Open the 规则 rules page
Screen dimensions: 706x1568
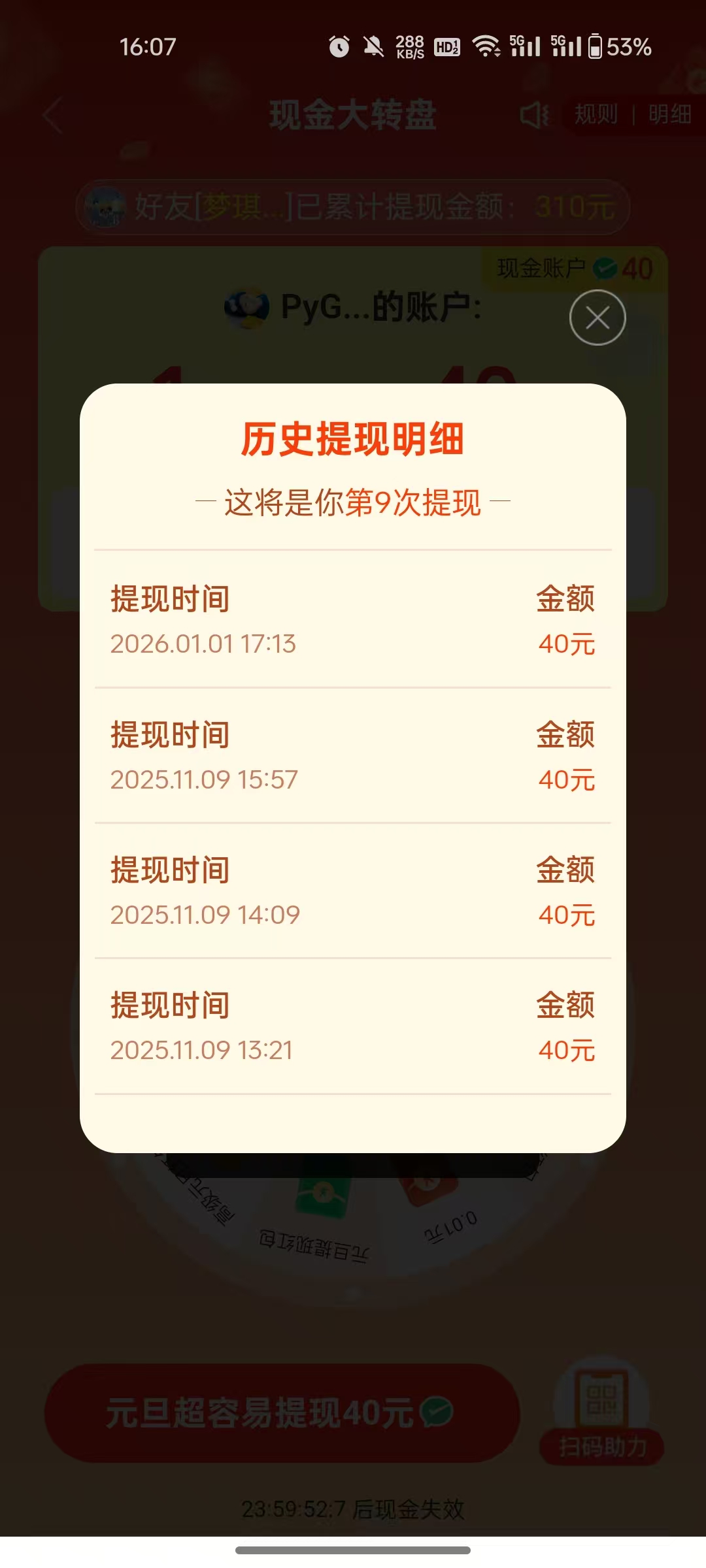(x=596, y=116)
